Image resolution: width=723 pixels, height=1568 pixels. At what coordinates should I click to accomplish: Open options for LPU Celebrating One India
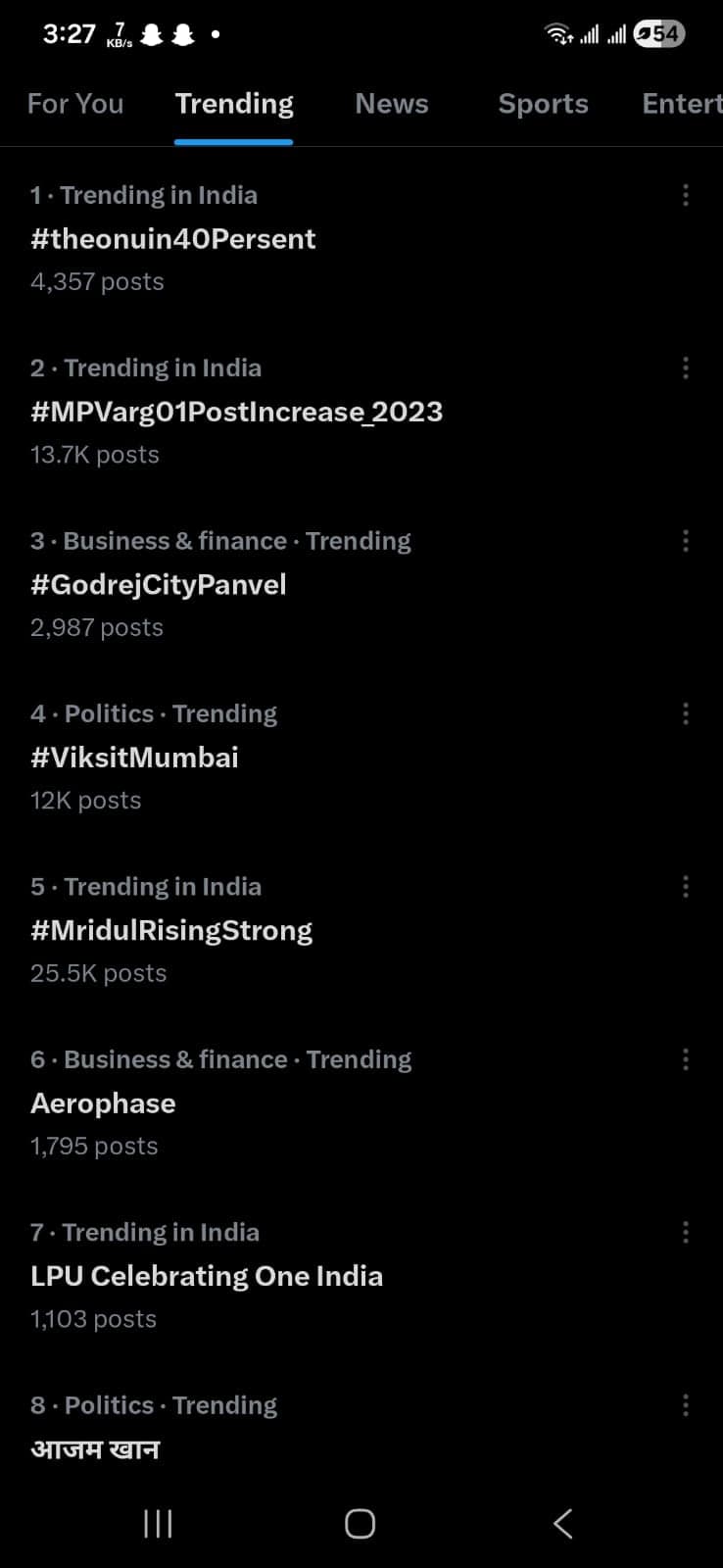(x=686, y=1232)
